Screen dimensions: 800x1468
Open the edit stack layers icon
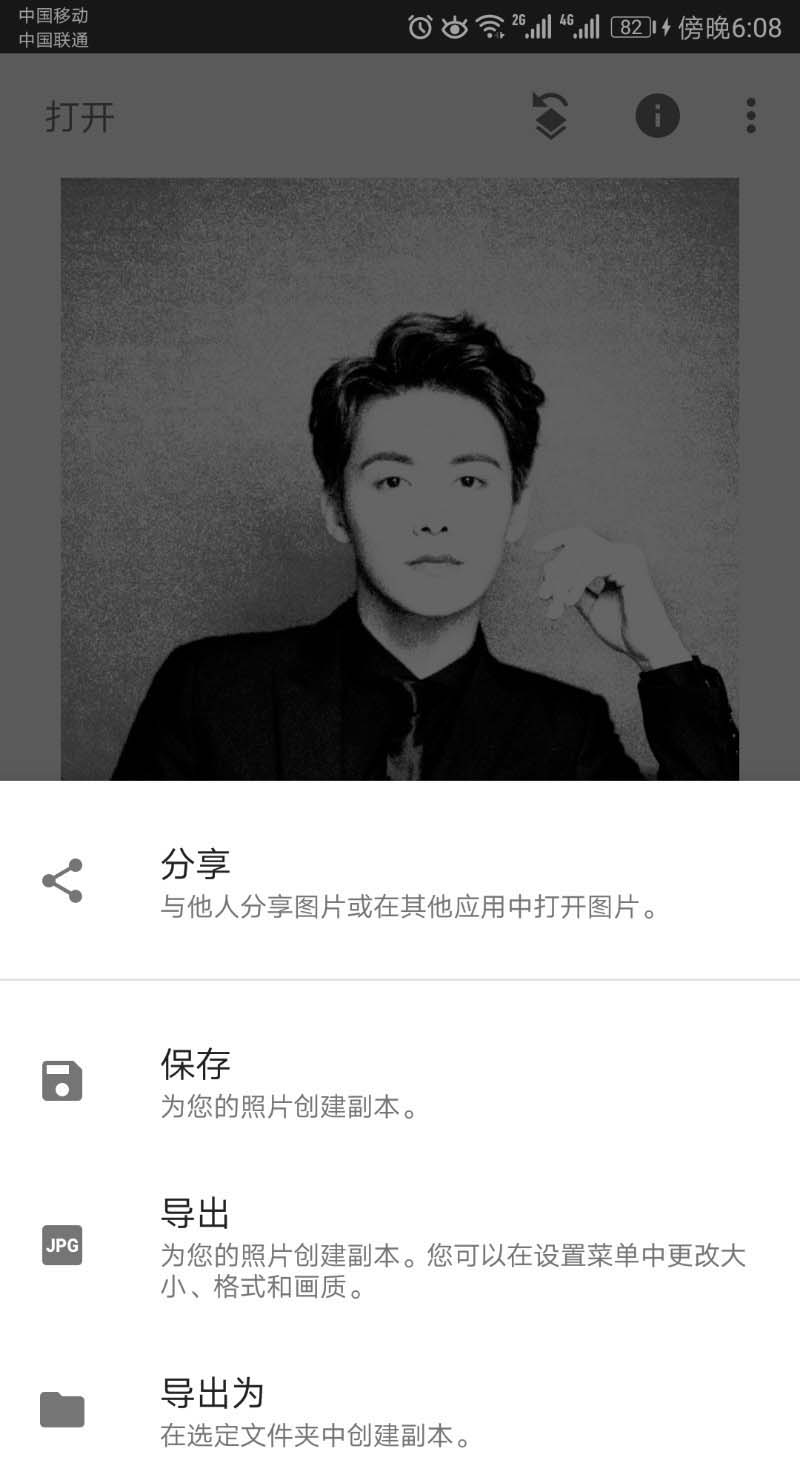550,116
